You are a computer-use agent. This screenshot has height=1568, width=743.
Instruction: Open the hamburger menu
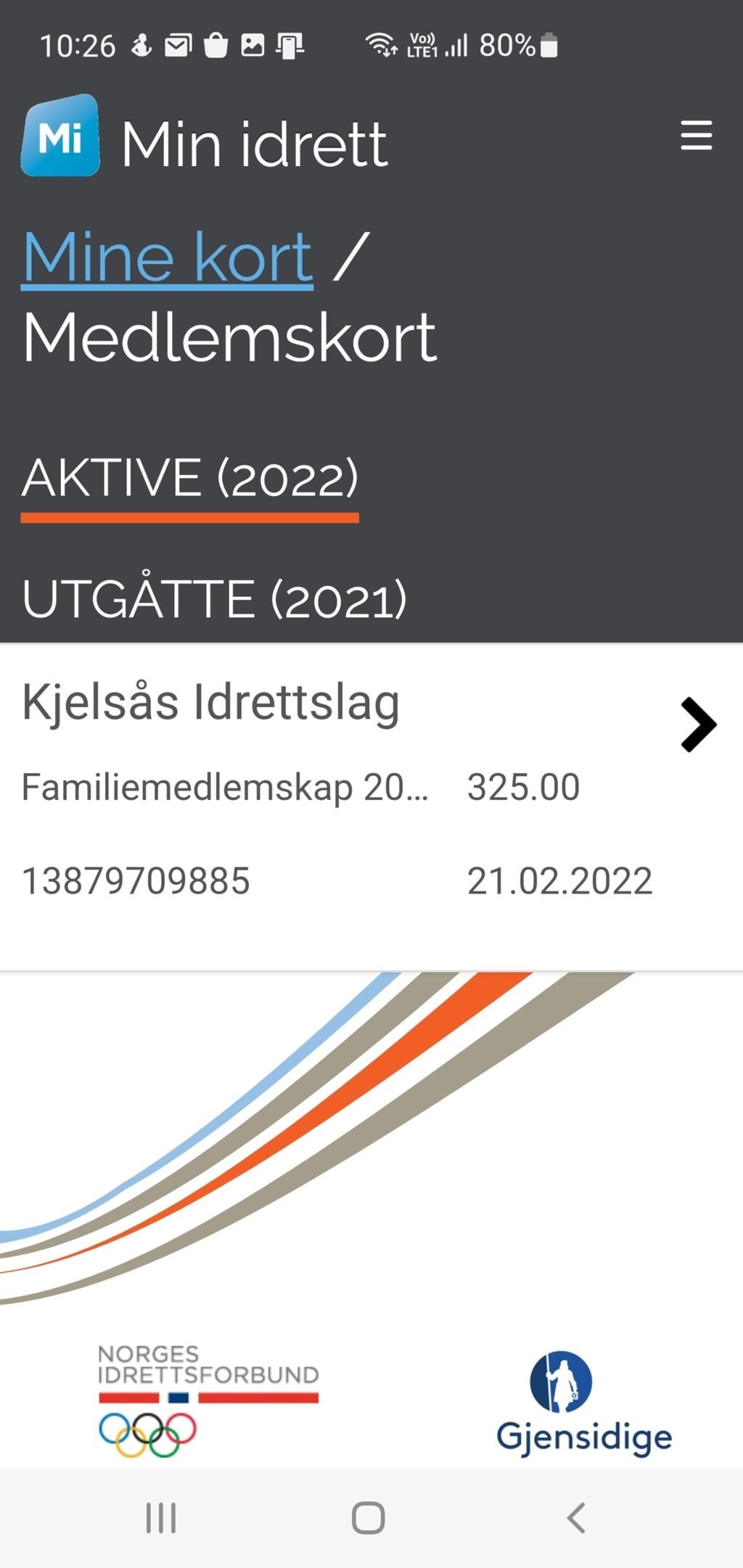click(x=696, y=136)
